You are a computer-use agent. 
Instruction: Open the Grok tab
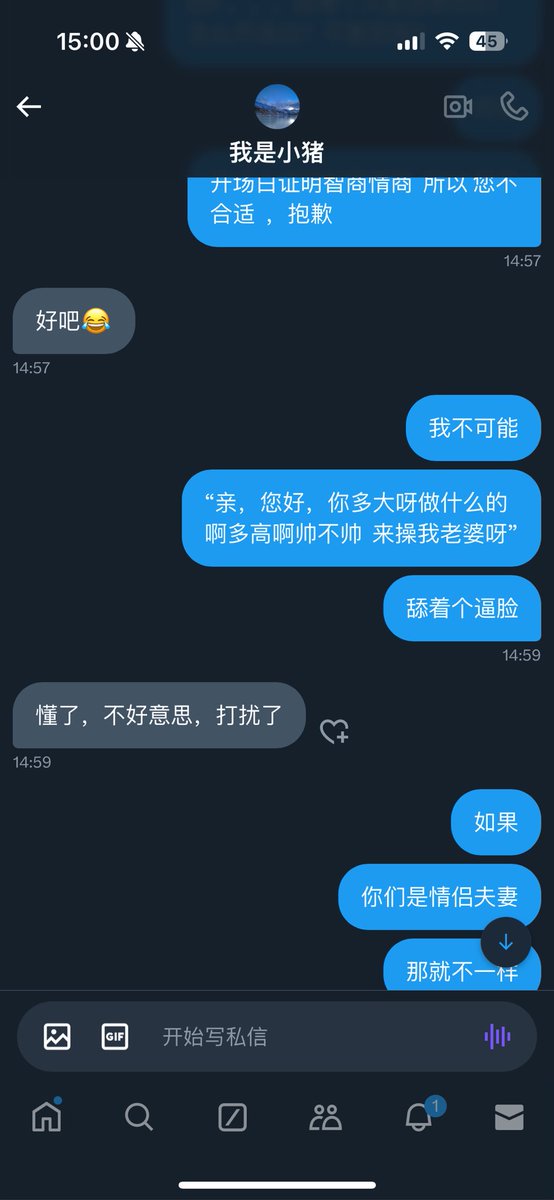point(232,1117)
